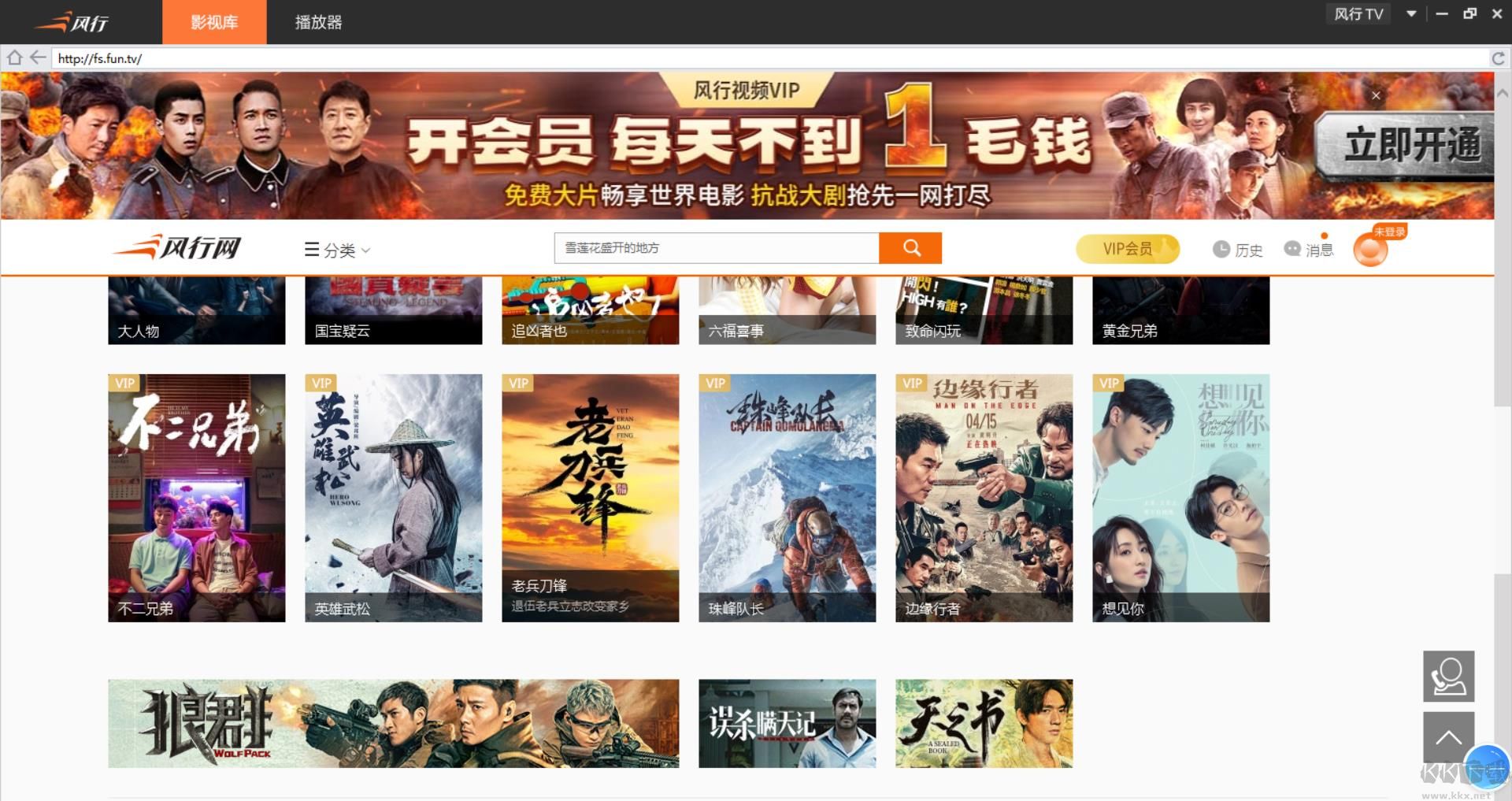Tap the 未登录 profile avatar
Screen dimensions: 1512x801
[x=1370, y=250]
